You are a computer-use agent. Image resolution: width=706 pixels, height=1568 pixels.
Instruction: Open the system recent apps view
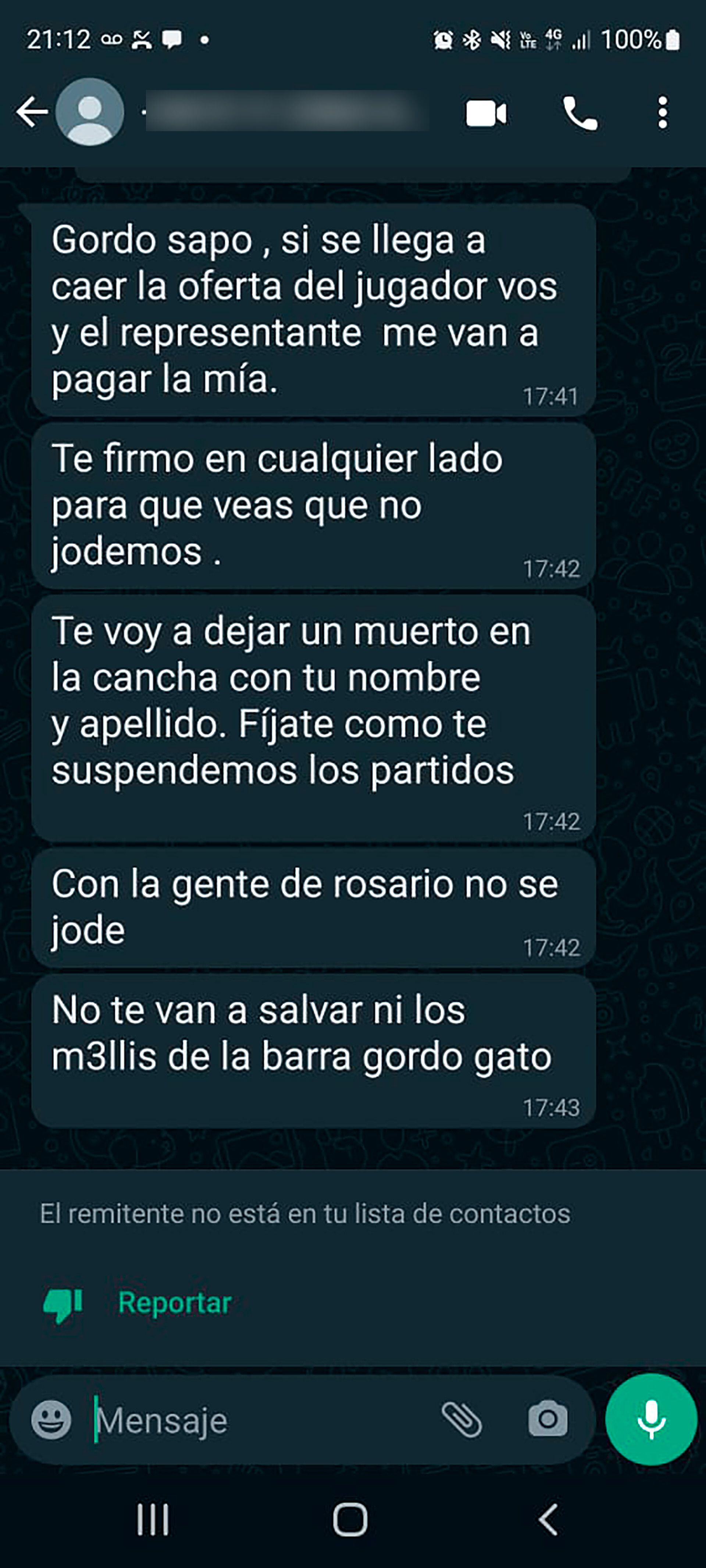pyautogui.click(x=152, y=1520)
